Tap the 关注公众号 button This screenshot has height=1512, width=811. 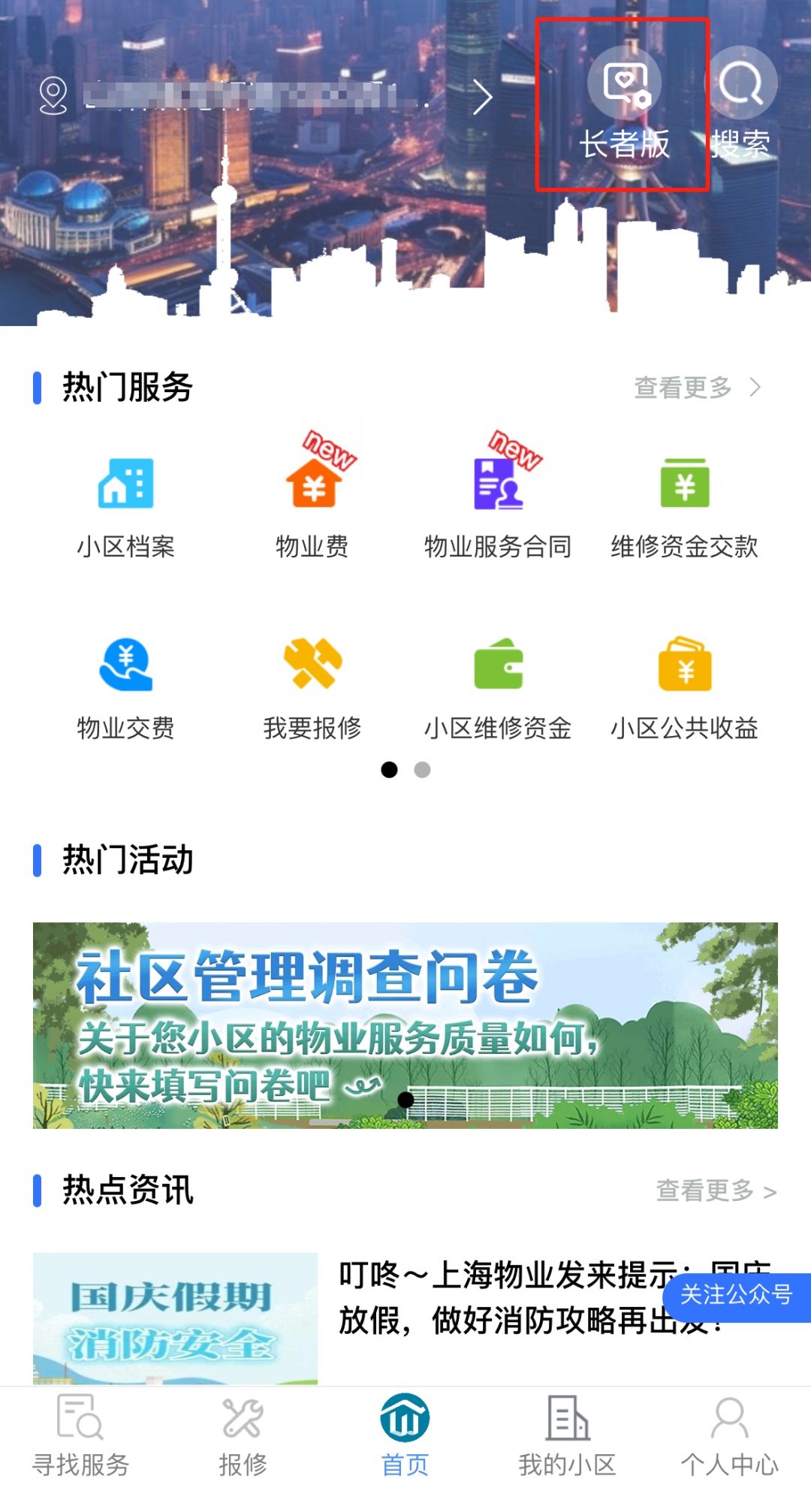click(736, 1295)
